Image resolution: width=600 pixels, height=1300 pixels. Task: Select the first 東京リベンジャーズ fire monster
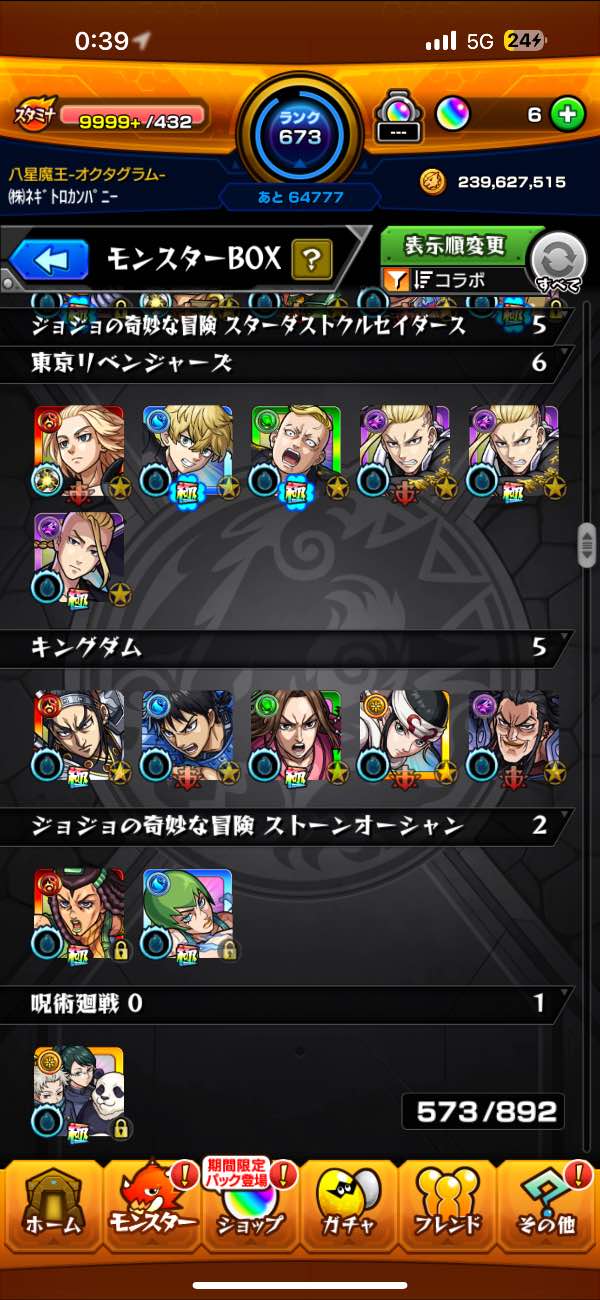click(79, 450)
